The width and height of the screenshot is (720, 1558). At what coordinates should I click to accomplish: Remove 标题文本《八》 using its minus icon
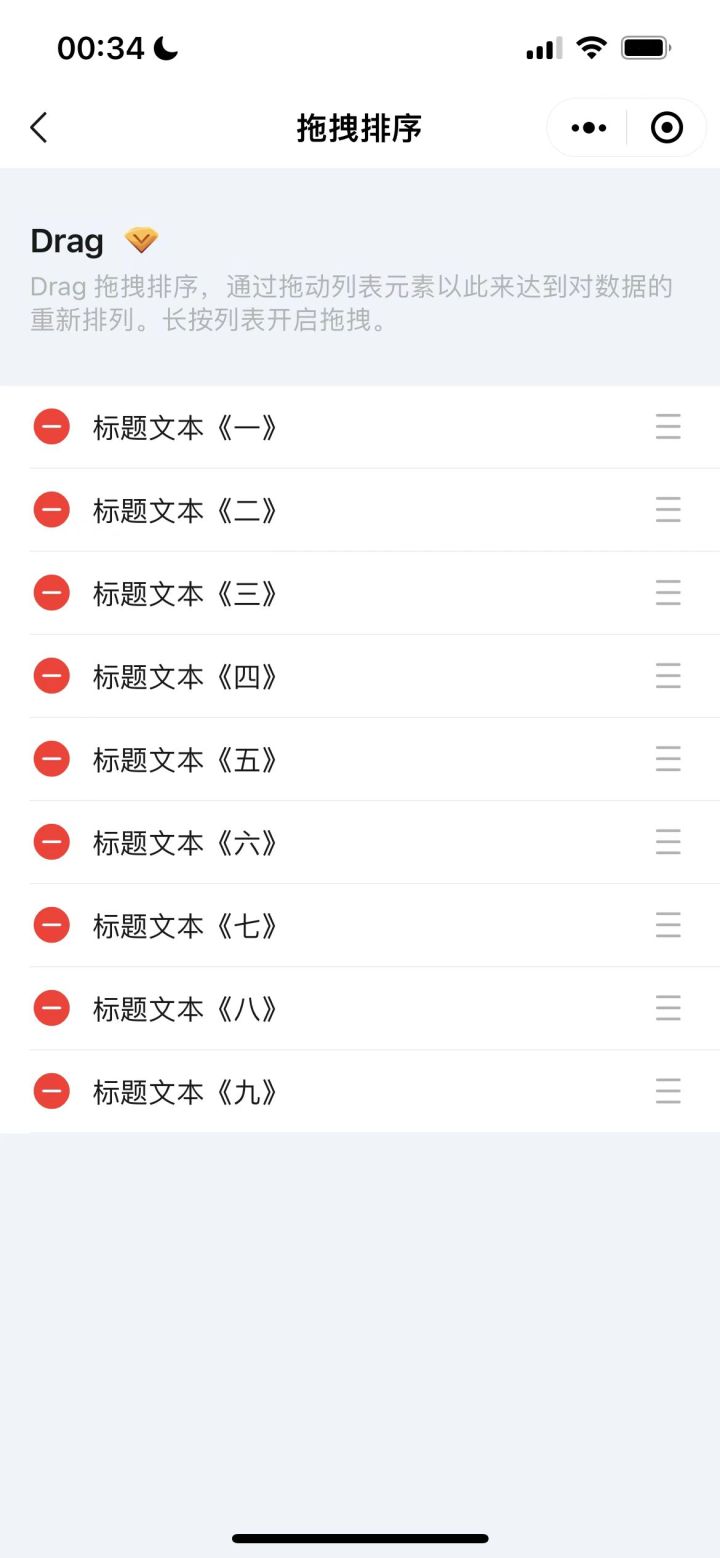pos(52,1008)
